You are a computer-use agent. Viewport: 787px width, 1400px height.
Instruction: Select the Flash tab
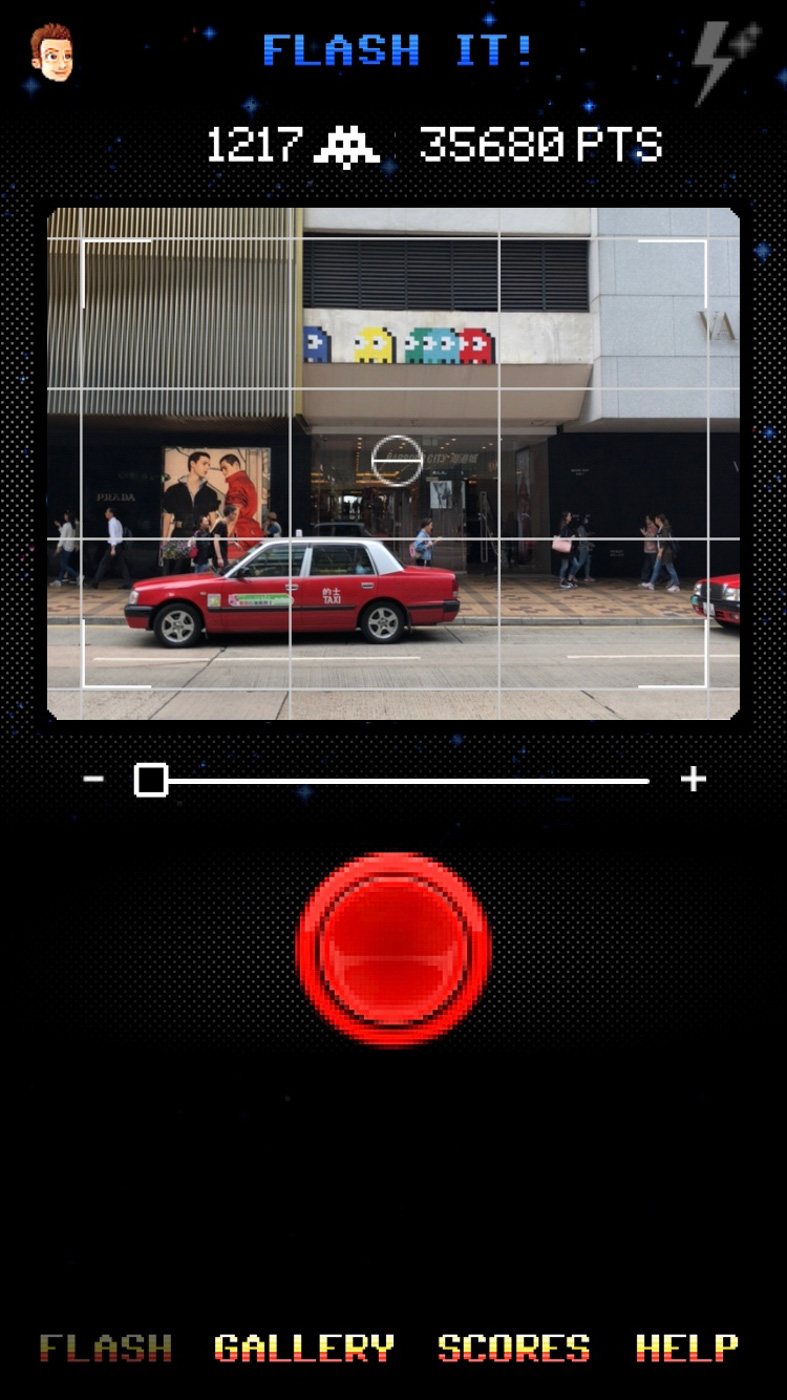pos(105,1348)
